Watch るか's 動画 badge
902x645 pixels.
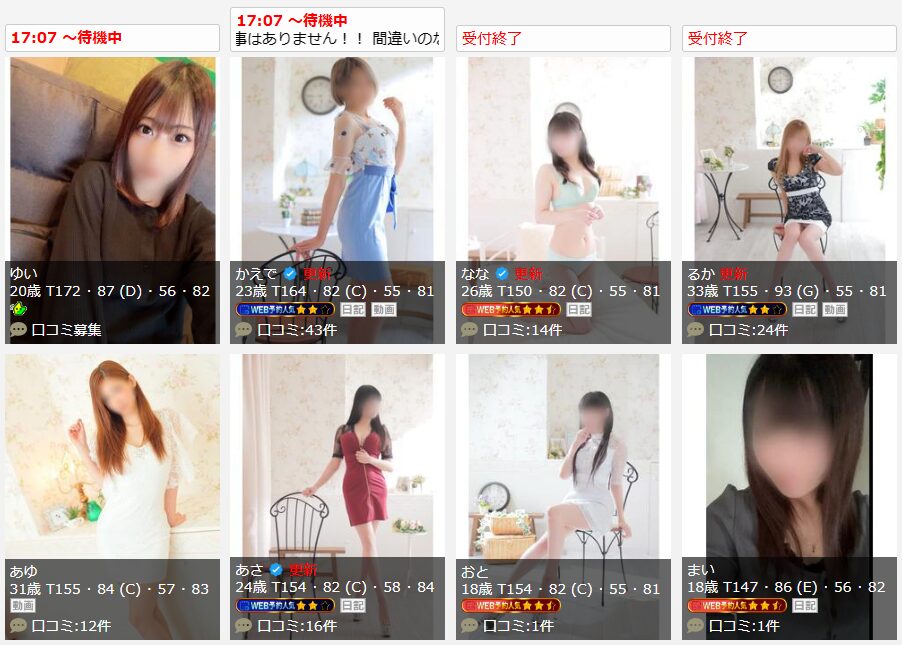tap(835, 310)
